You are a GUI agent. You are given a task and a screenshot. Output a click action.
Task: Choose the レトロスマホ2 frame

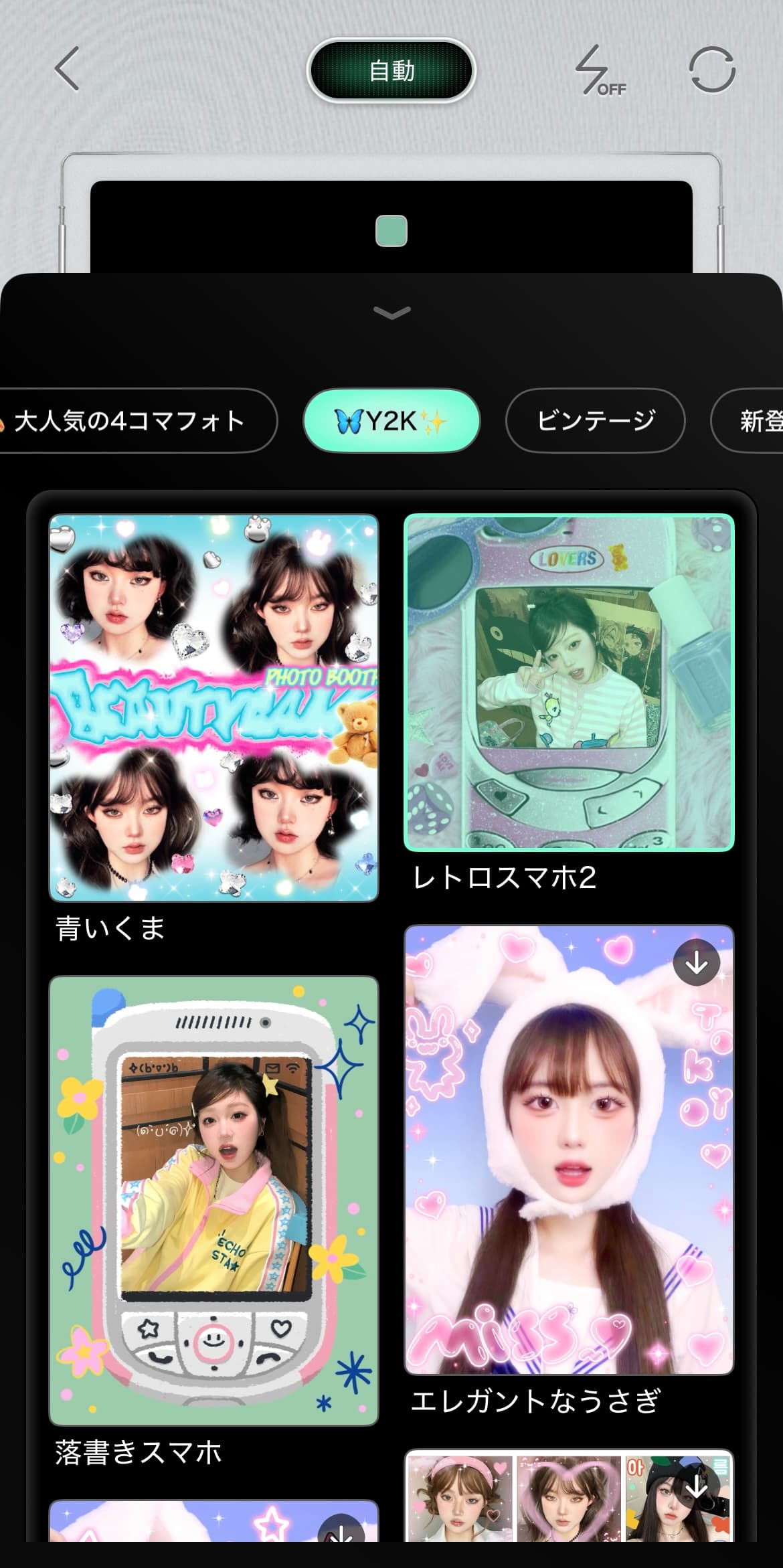(x=569, y=682)
